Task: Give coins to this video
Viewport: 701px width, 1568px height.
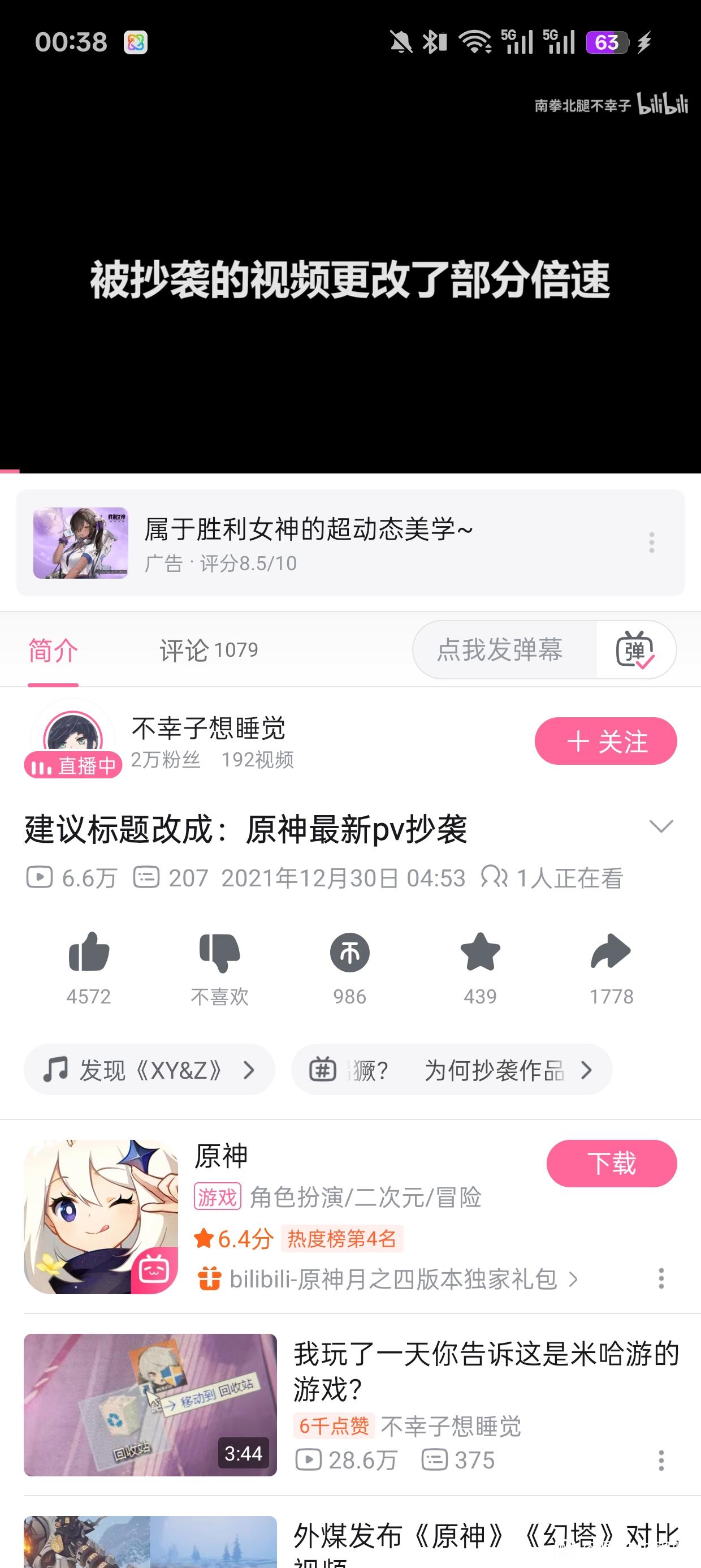Action: (x=350, y=952)
